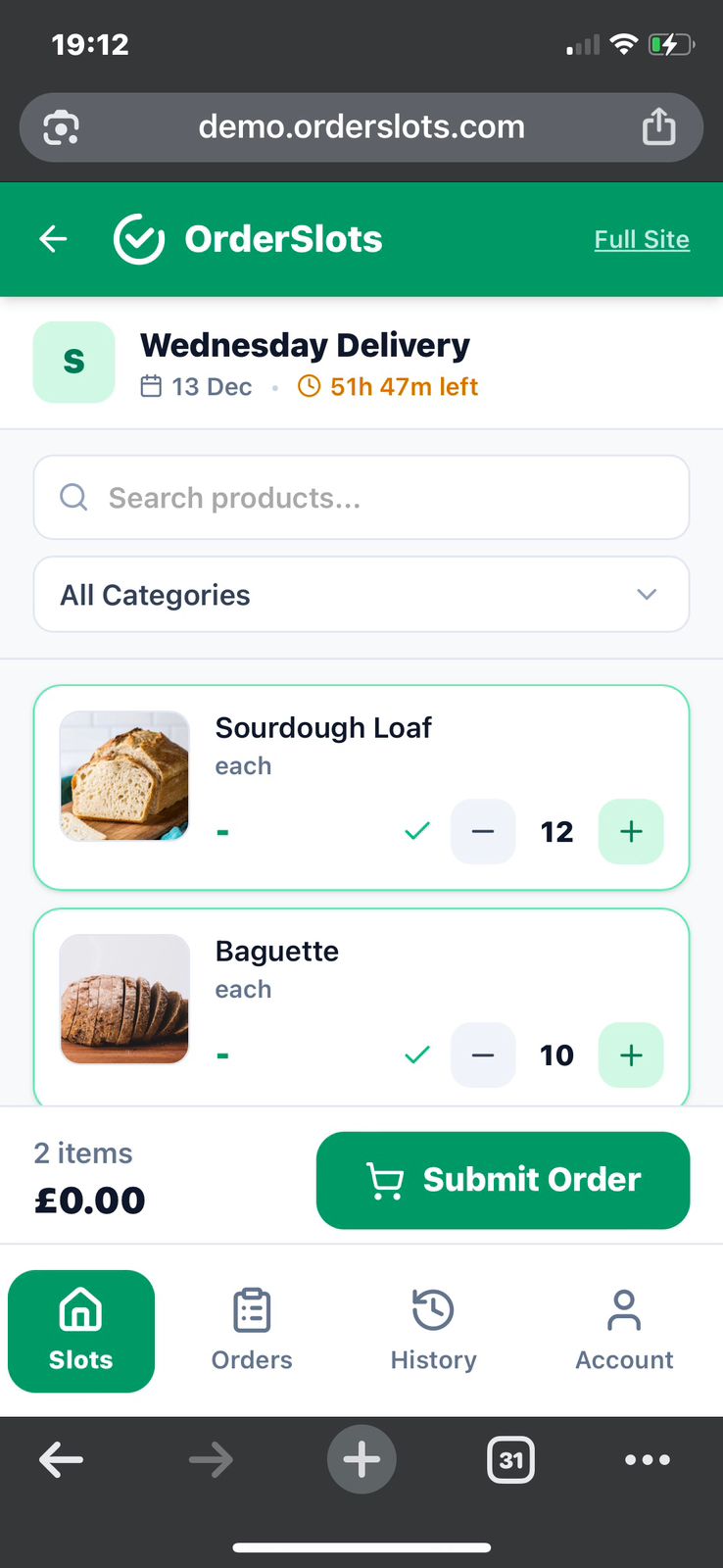Switch to the History tab

(433, 1331)
